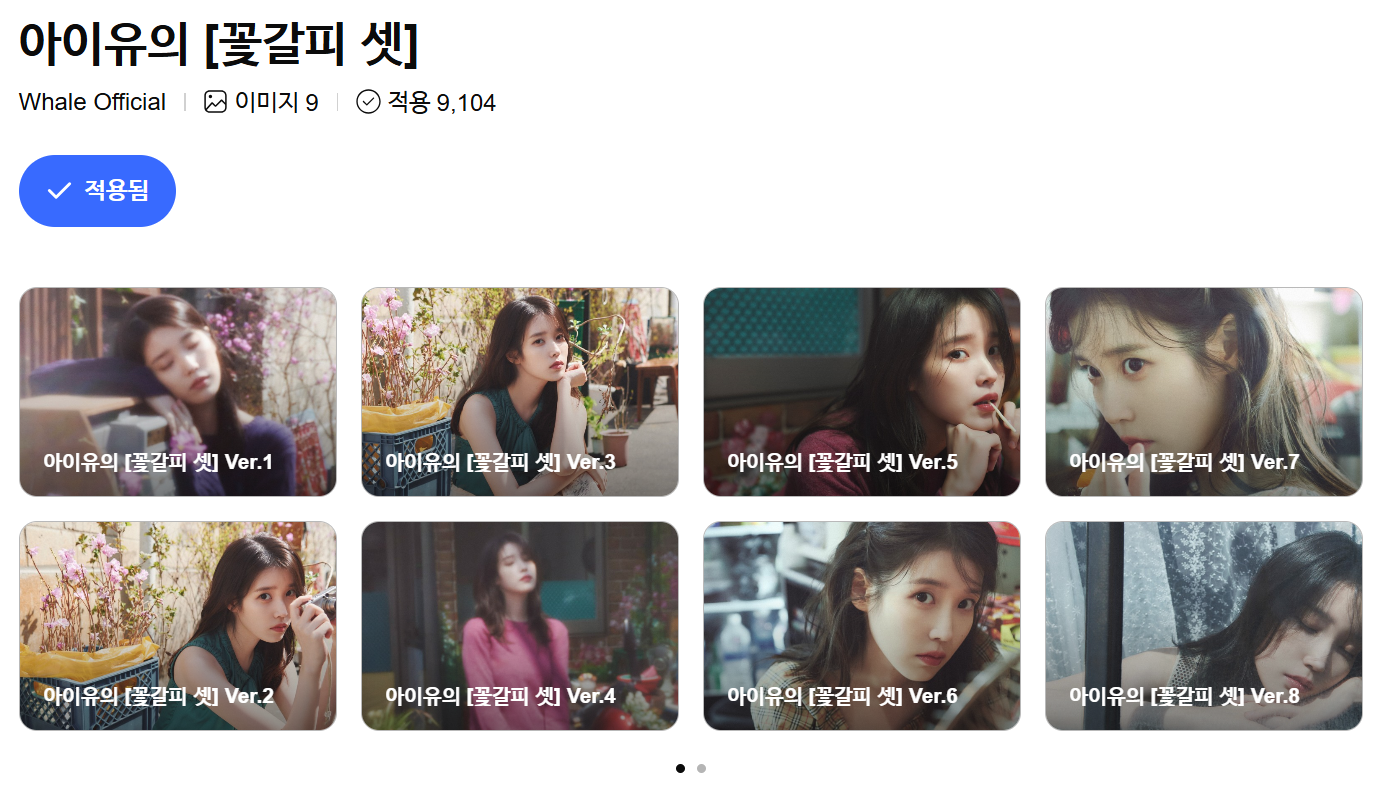Open the Whale Official publisher link

tap(92, 102)
